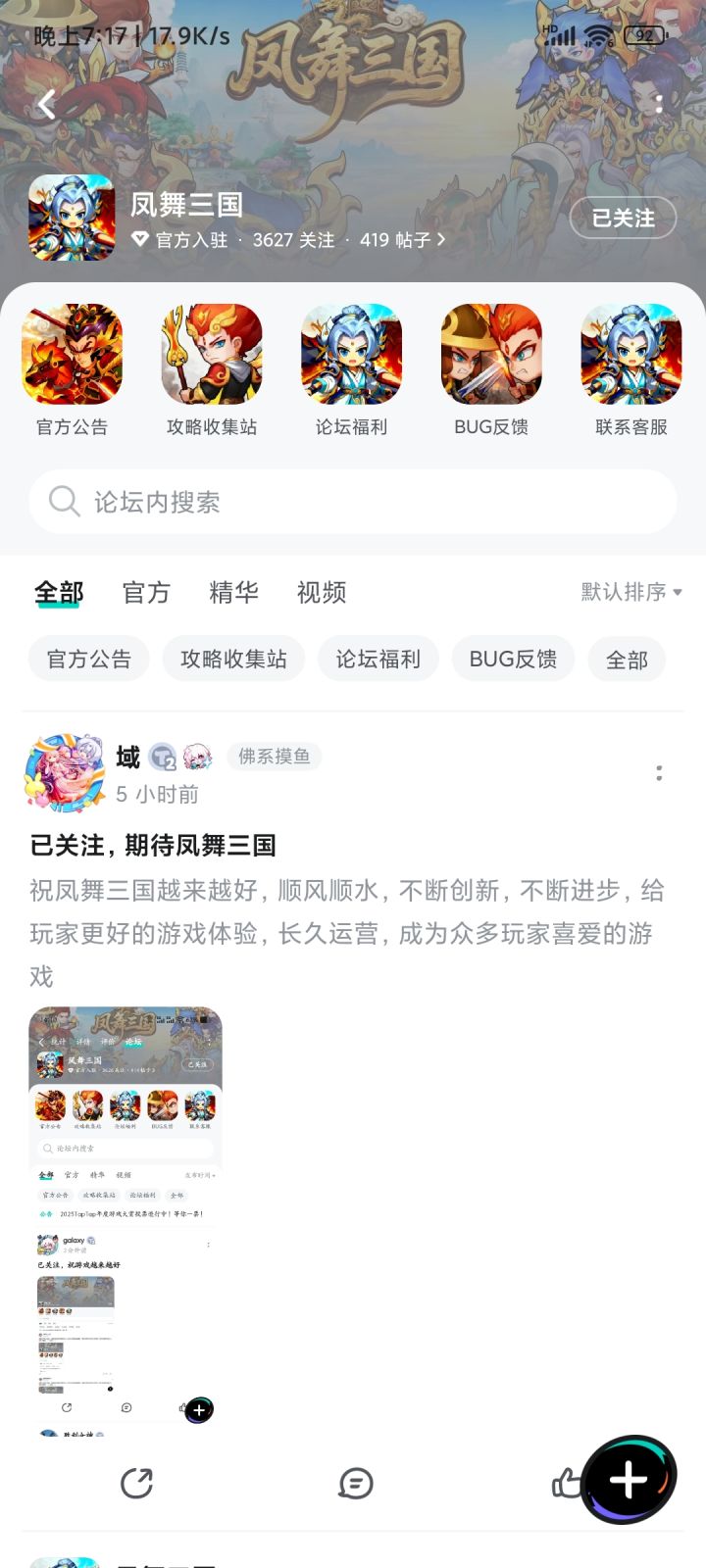Like the post with the thumbs-up icon

click(x=566, y=1483)
